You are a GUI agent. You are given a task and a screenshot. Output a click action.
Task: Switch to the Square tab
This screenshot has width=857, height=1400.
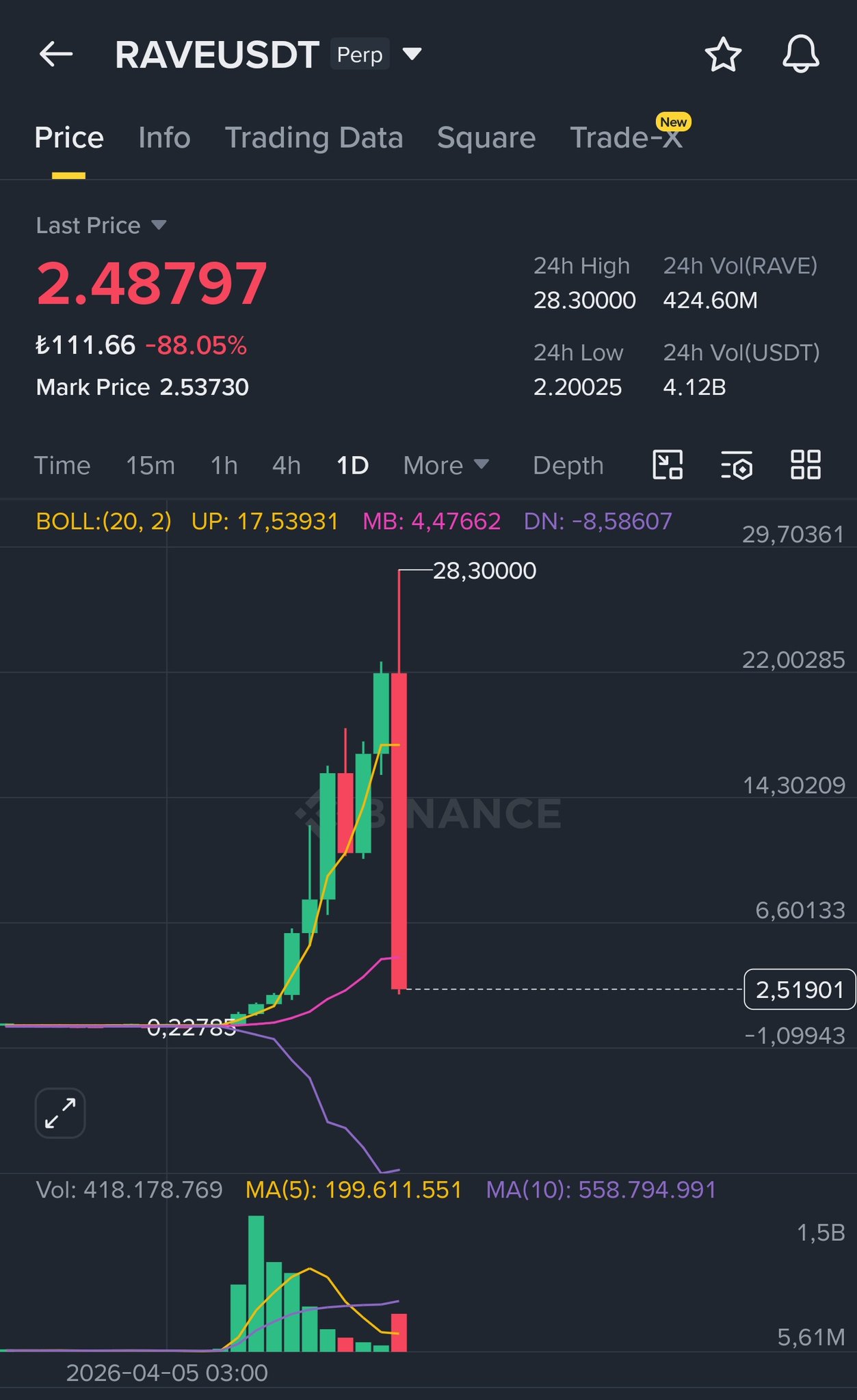point(486,138)
